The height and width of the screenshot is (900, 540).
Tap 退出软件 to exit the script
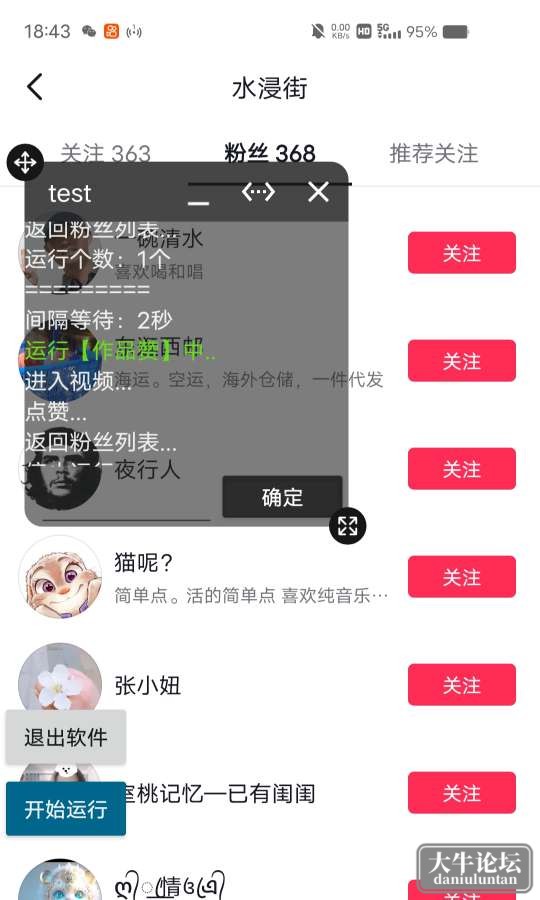(65, 737)
